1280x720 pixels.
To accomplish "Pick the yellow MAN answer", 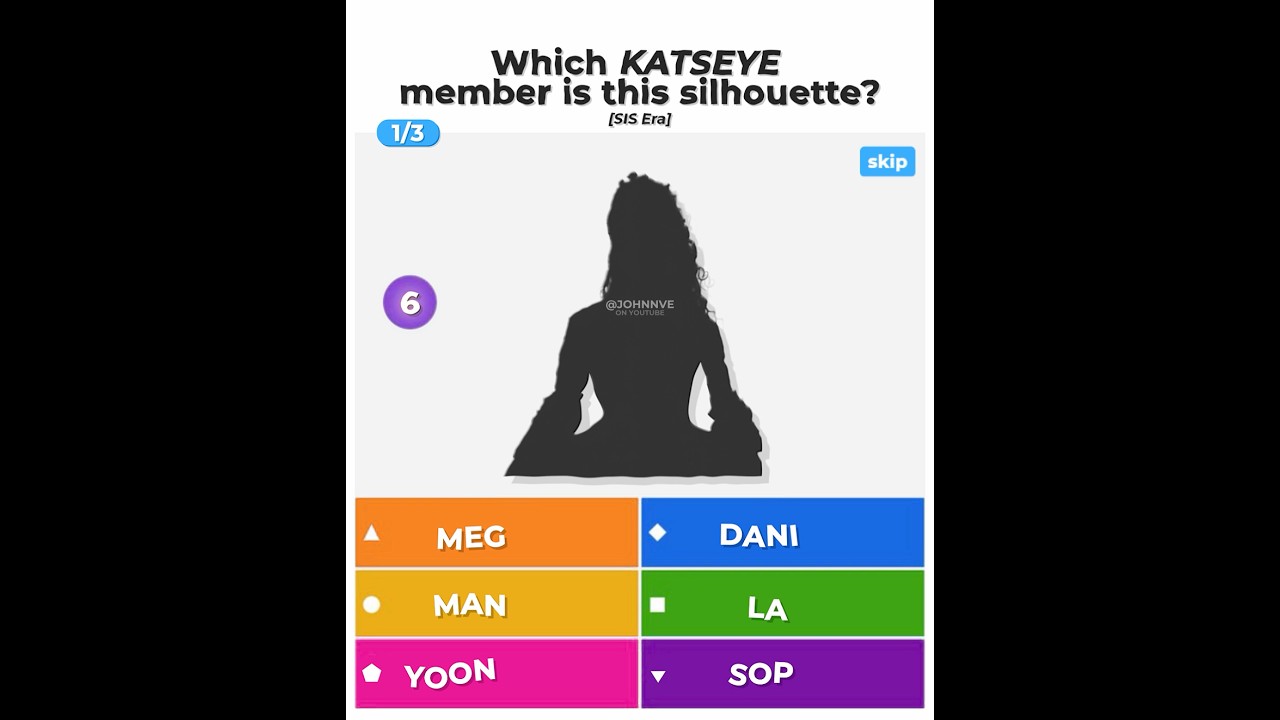I will (x=496, y=604).
